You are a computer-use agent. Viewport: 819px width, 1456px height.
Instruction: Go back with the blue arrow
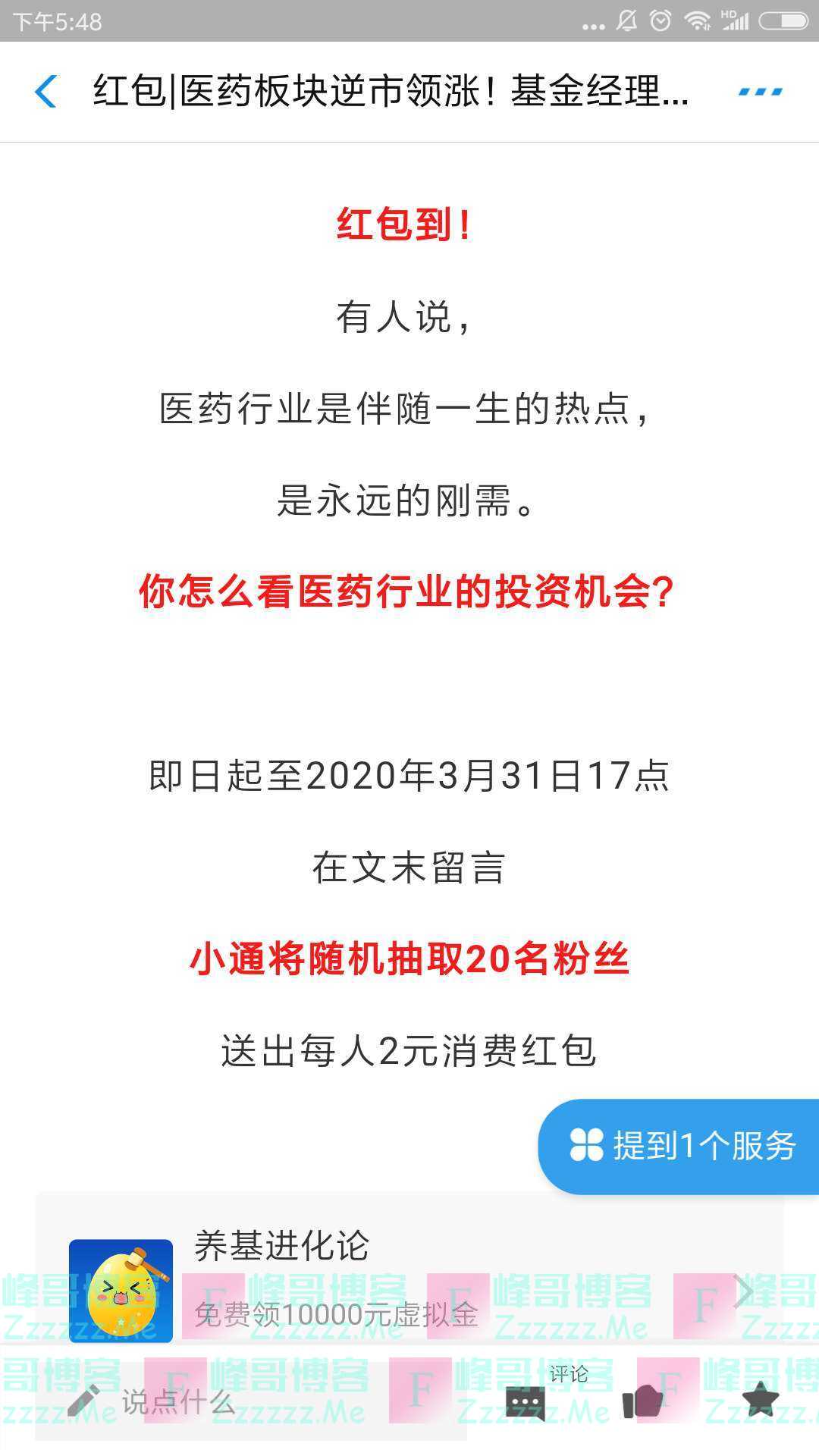[x=45, y=92]
